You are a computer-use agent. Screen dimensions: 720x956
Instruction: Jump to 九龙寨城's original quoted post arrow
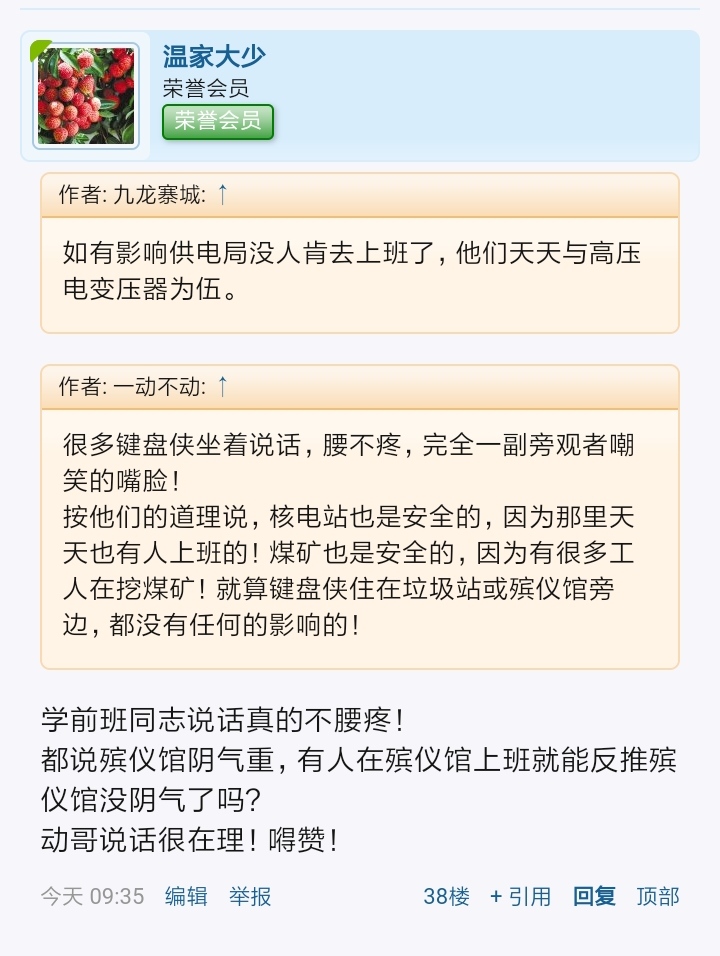(222, 194)
